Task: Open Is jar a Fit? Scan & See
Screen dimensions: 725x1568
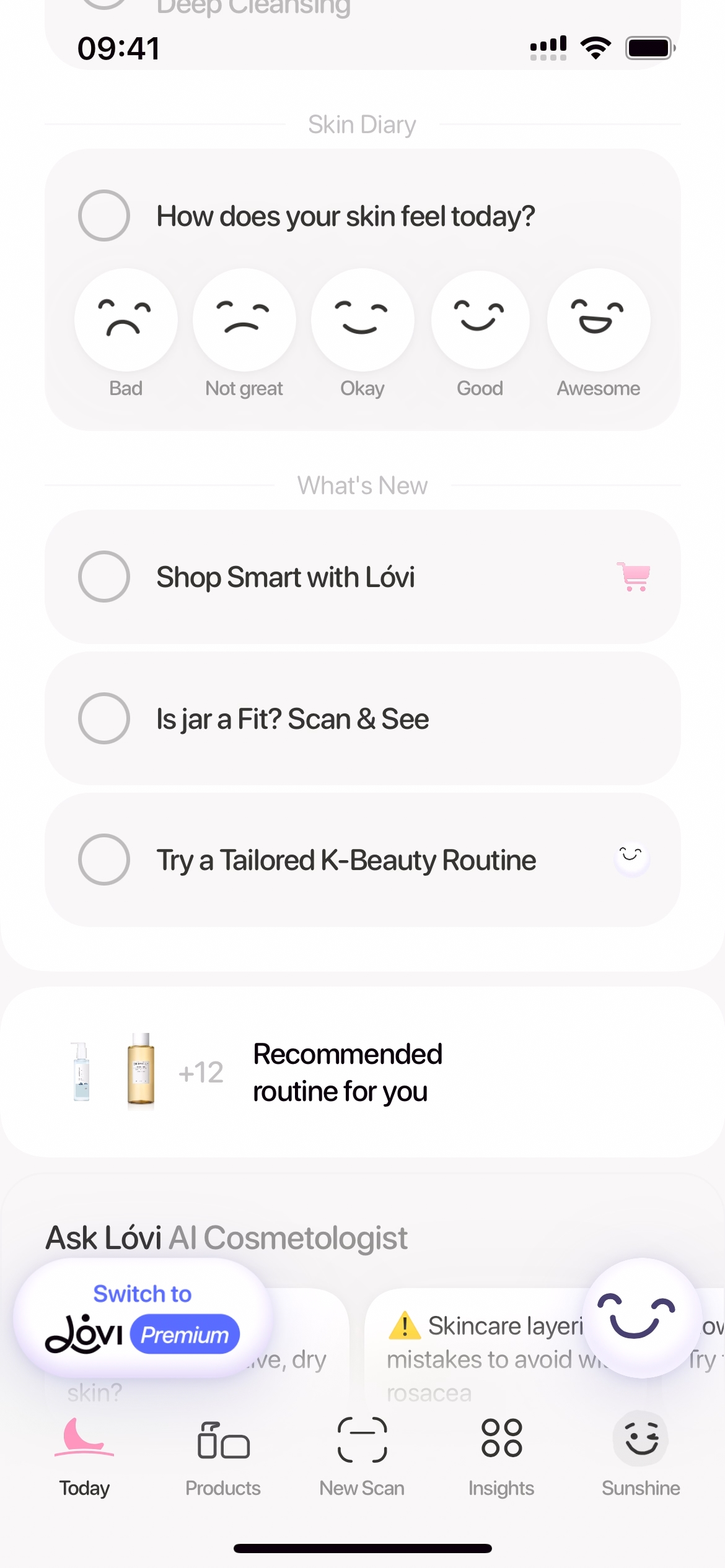Action: pyautogui.click(x=362, y=718)
